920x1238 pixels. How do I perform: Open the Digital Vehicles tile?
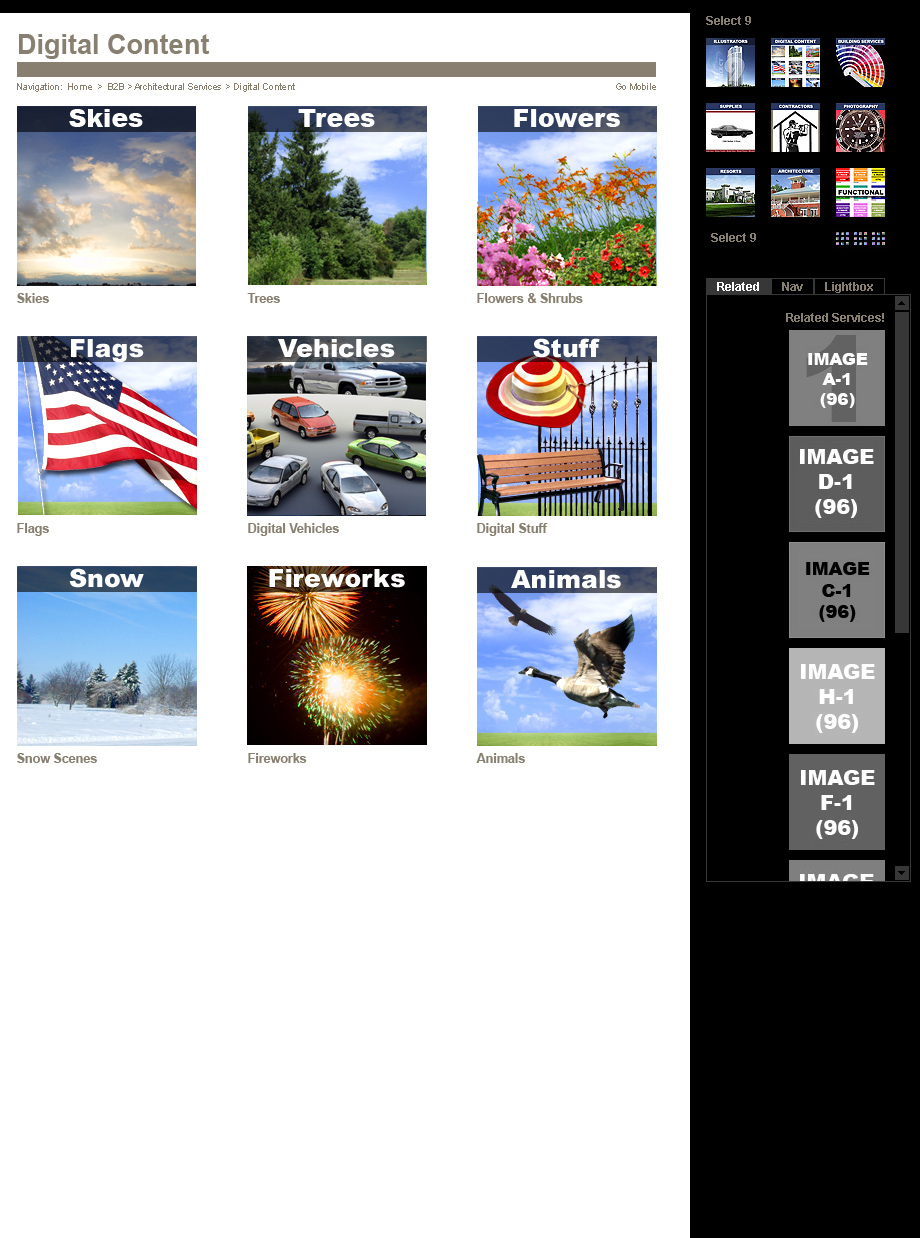pyautogui.click(x=337, y=426)
